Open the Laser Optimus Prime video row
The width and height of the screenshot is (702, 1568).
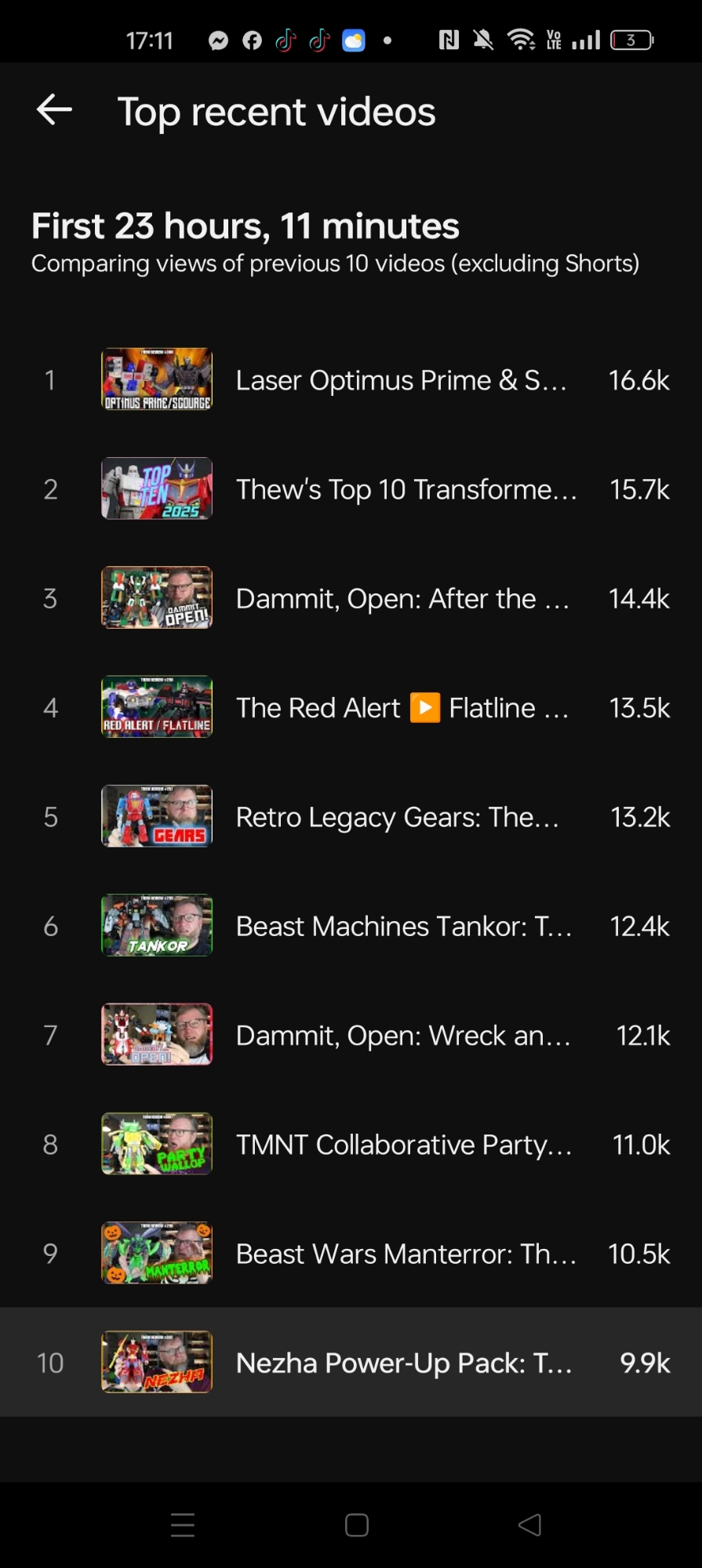click(x=400, y=380)
